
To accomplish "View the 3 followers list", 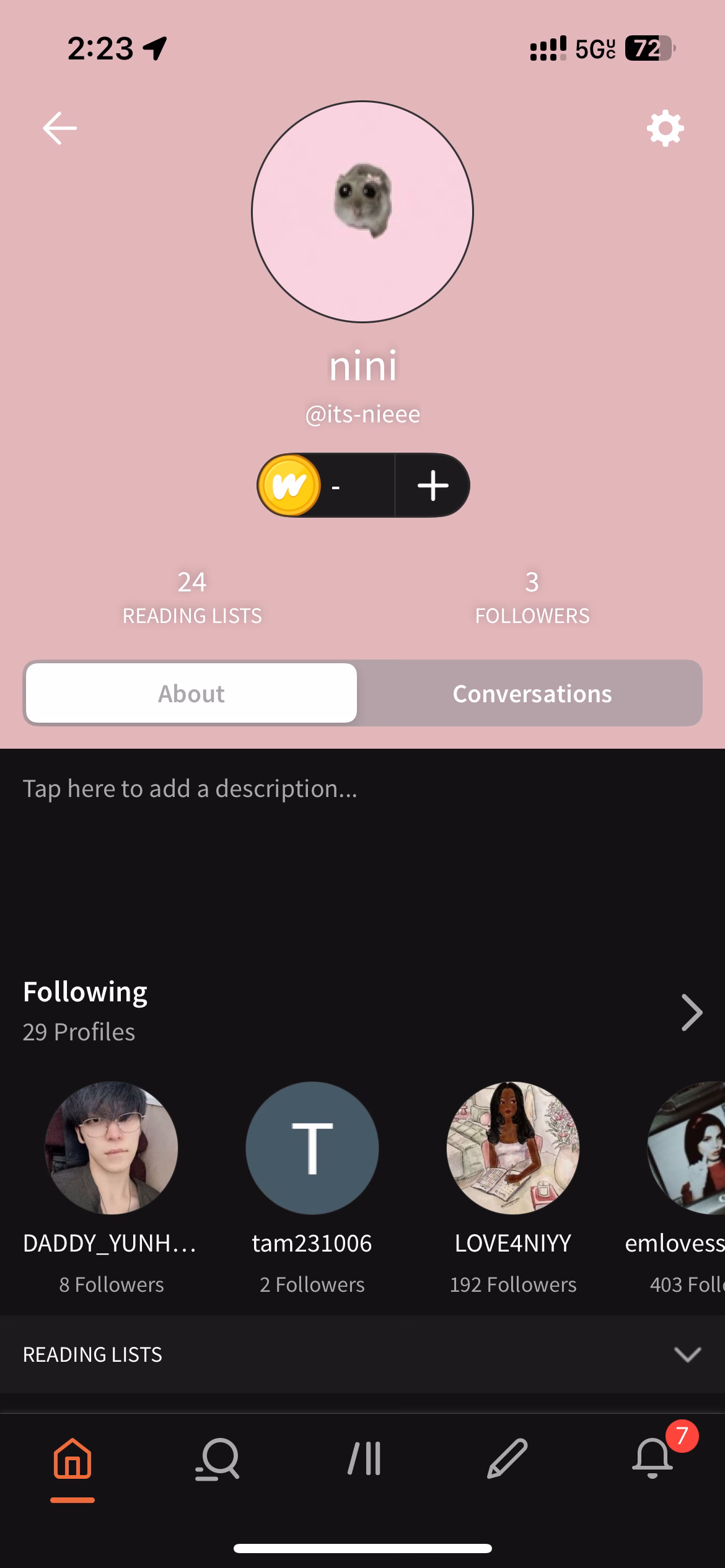I will point(532,597).
